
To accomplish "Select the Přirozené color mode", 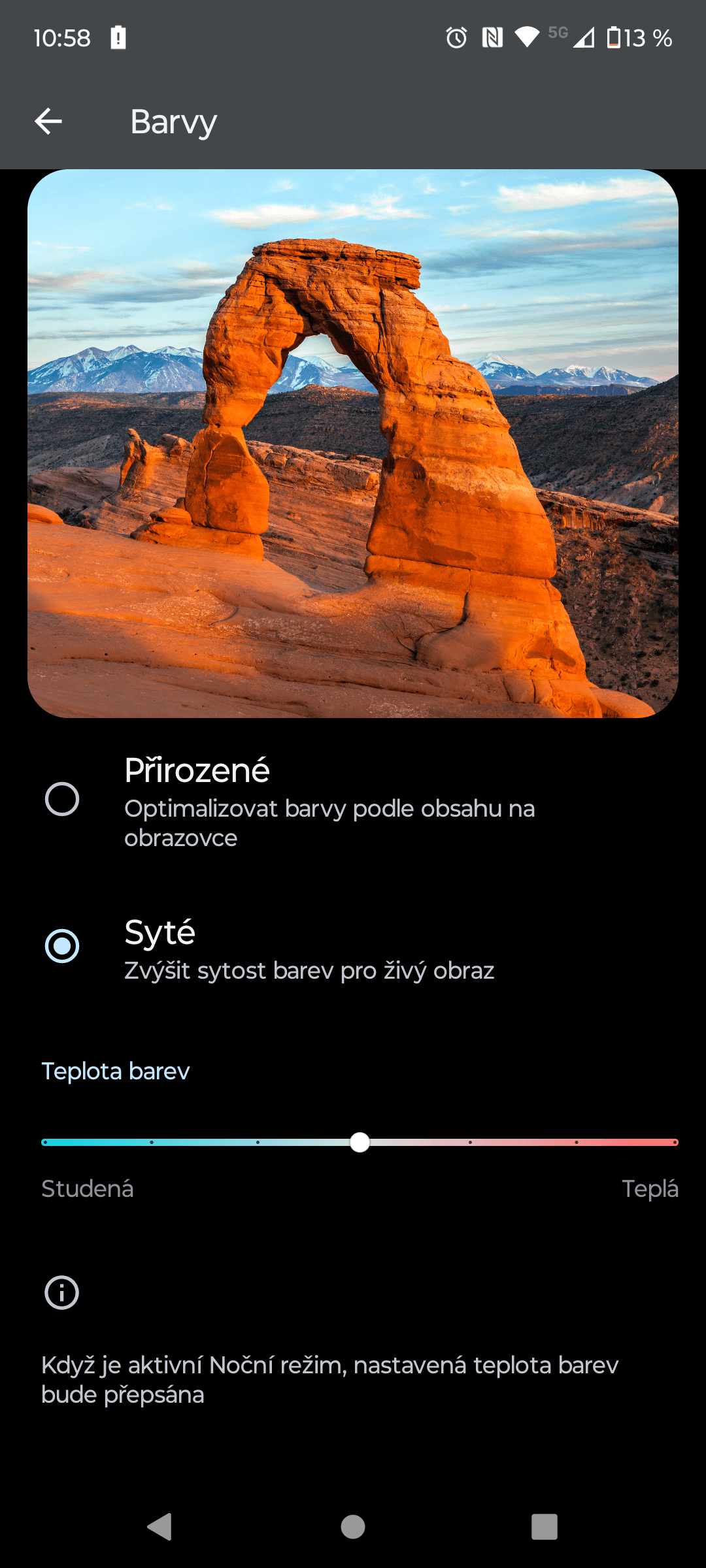I will coord(62,799).
